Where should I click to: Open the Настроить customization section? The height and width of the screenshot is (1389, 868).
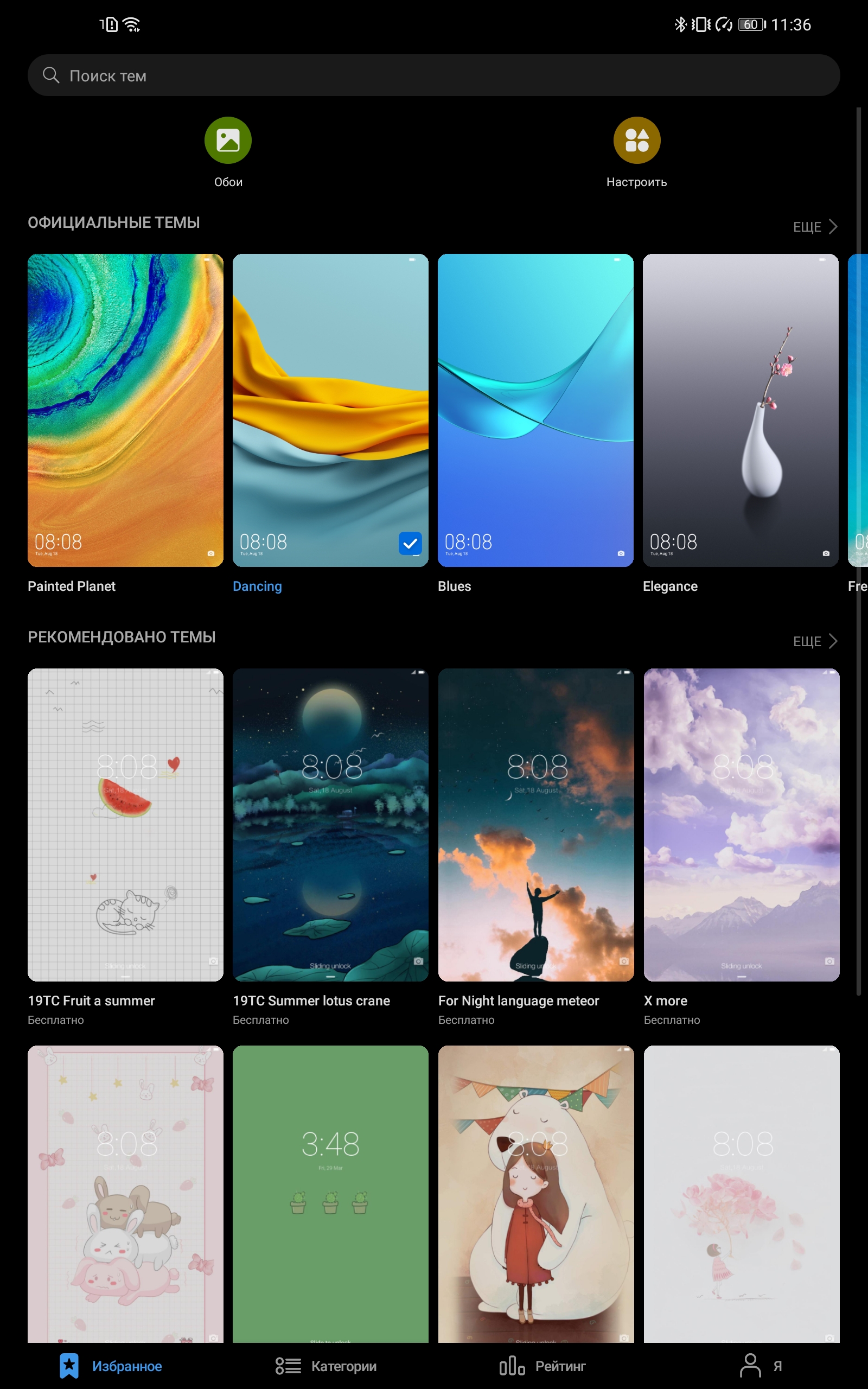pos(637,152)
